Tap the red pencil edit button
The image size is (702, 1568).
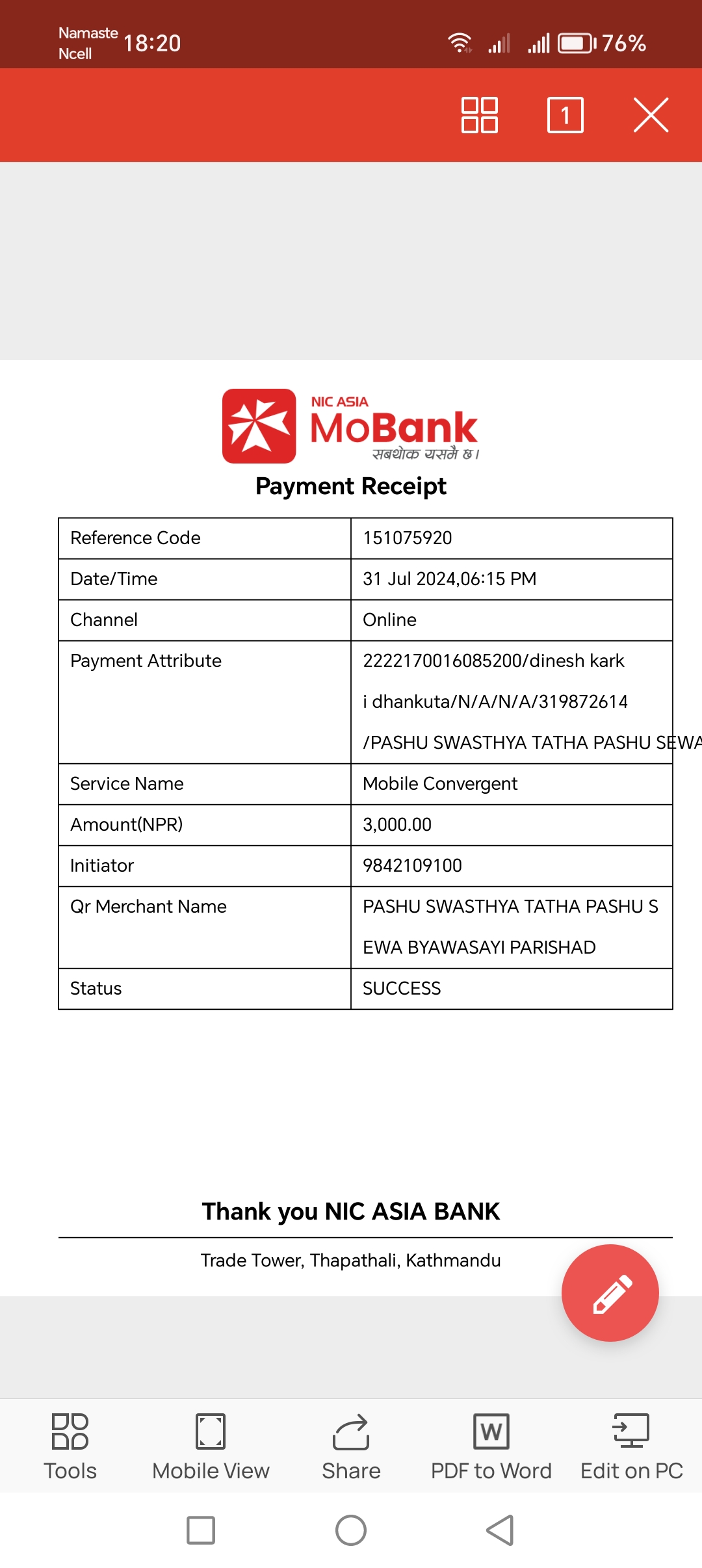tap(610, 1293)
